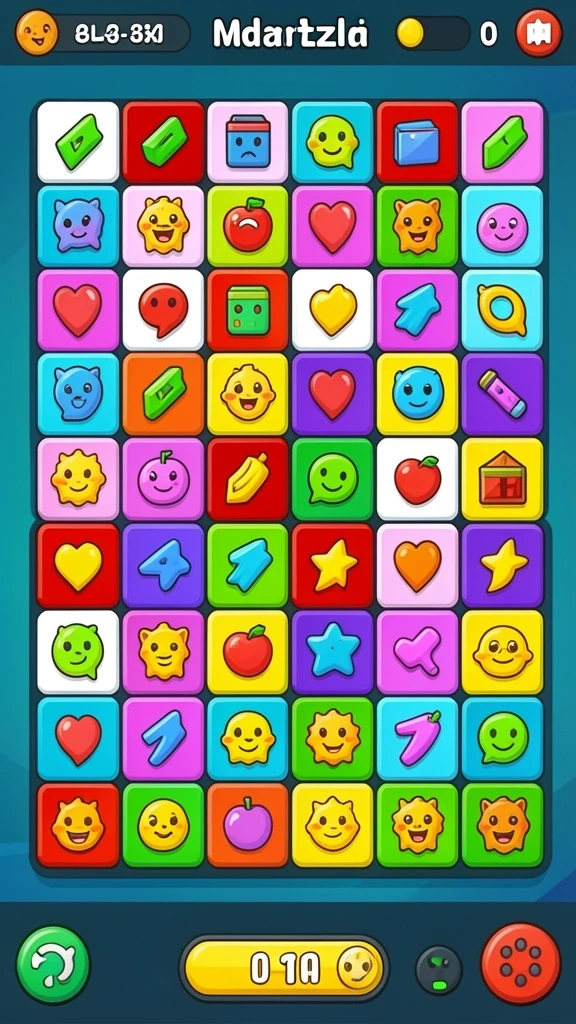Tap the small dark round icon beside the red button
576x1024 pixels.
pyautogui.click(x=439, y=970)
